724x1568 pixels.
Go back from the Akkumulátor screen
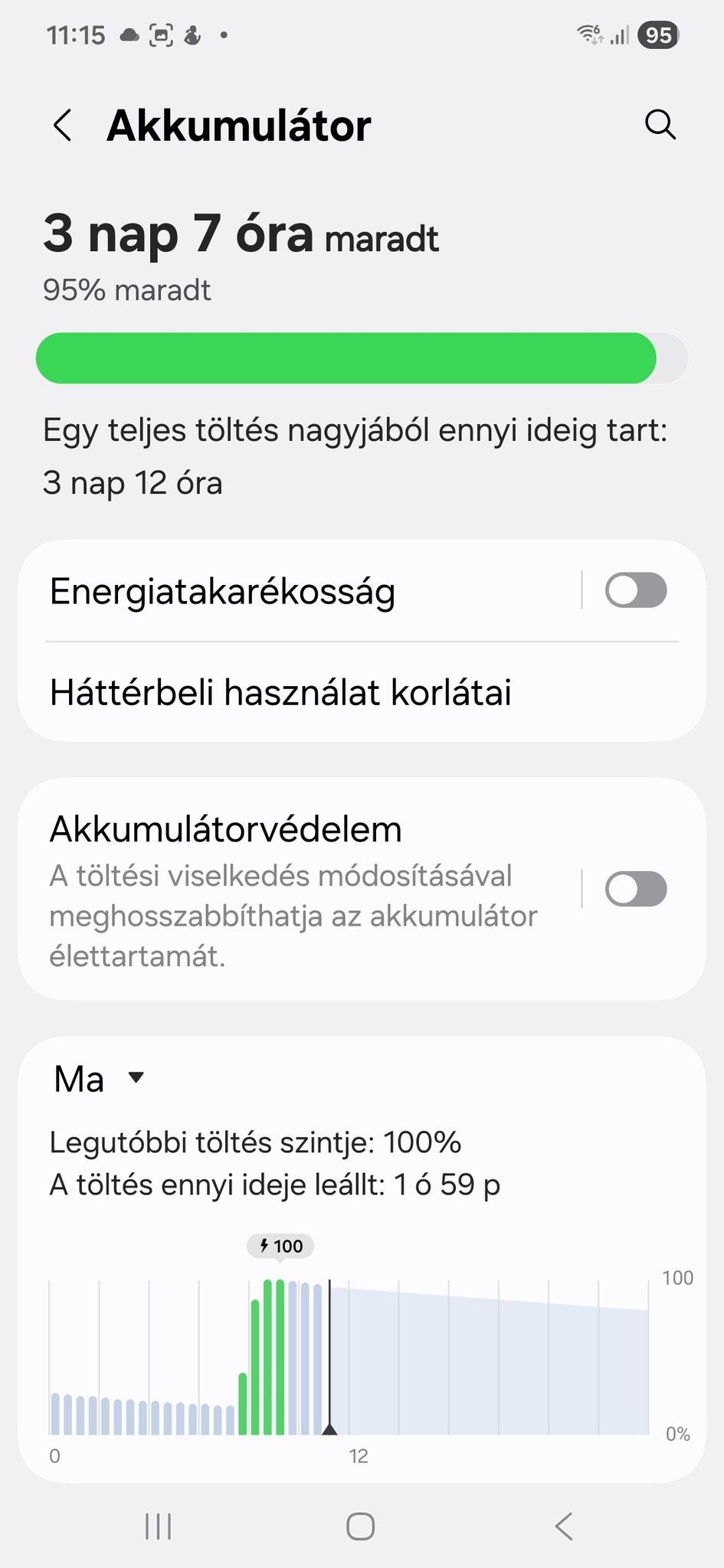coord(63,126)
